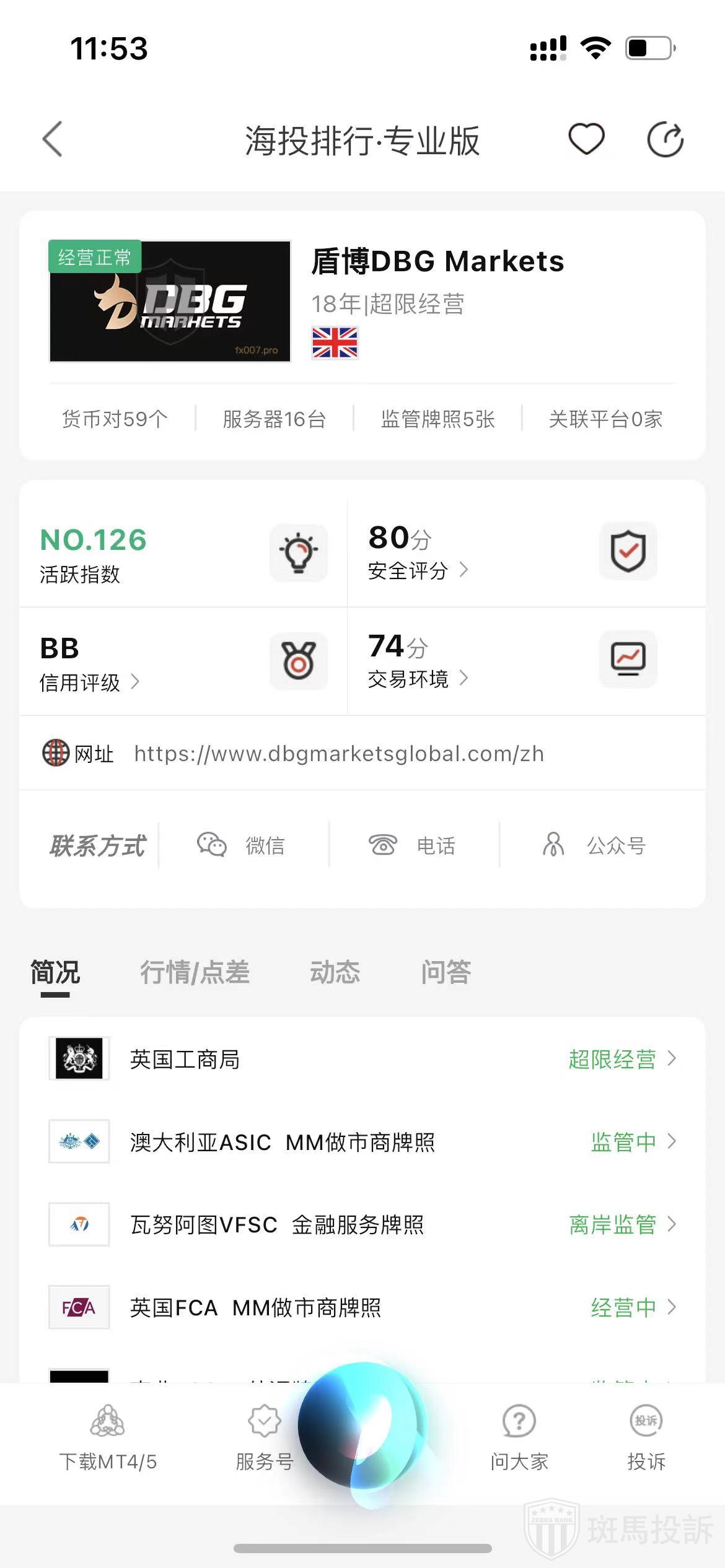Switch to the 问答 tab

point(446,972)
